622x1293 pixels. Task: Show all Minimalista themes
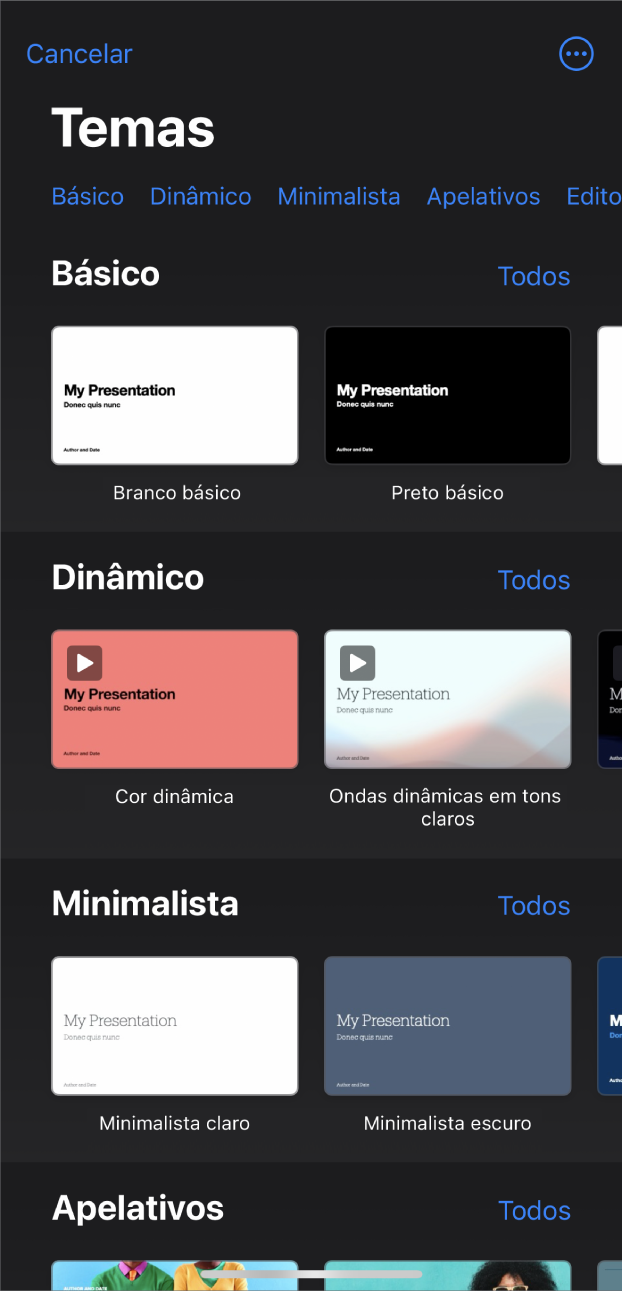pyautogui.click(x=534, y=906)
